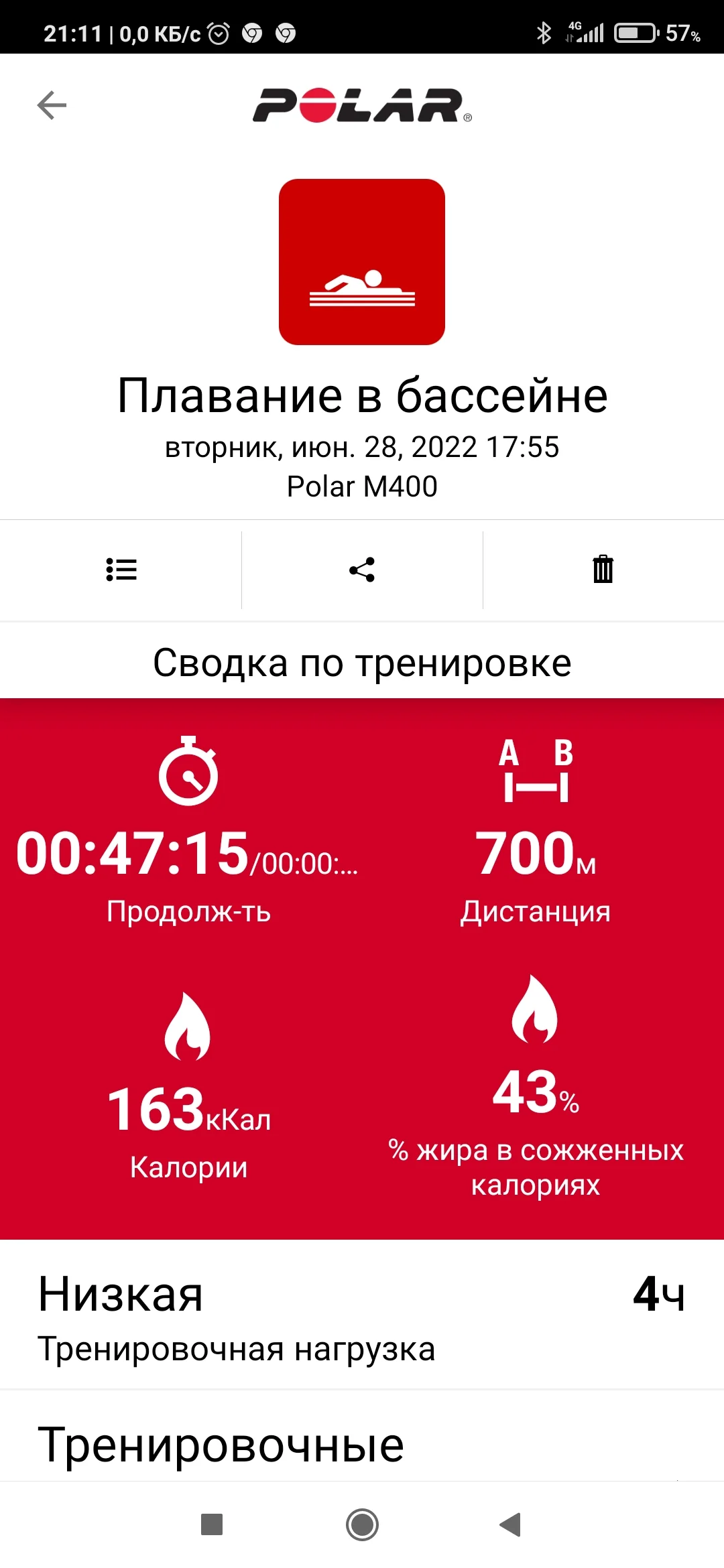Open recent apps from navigation bar
The height and width of the screenshot is (1568, 724).
[212, 1524]
